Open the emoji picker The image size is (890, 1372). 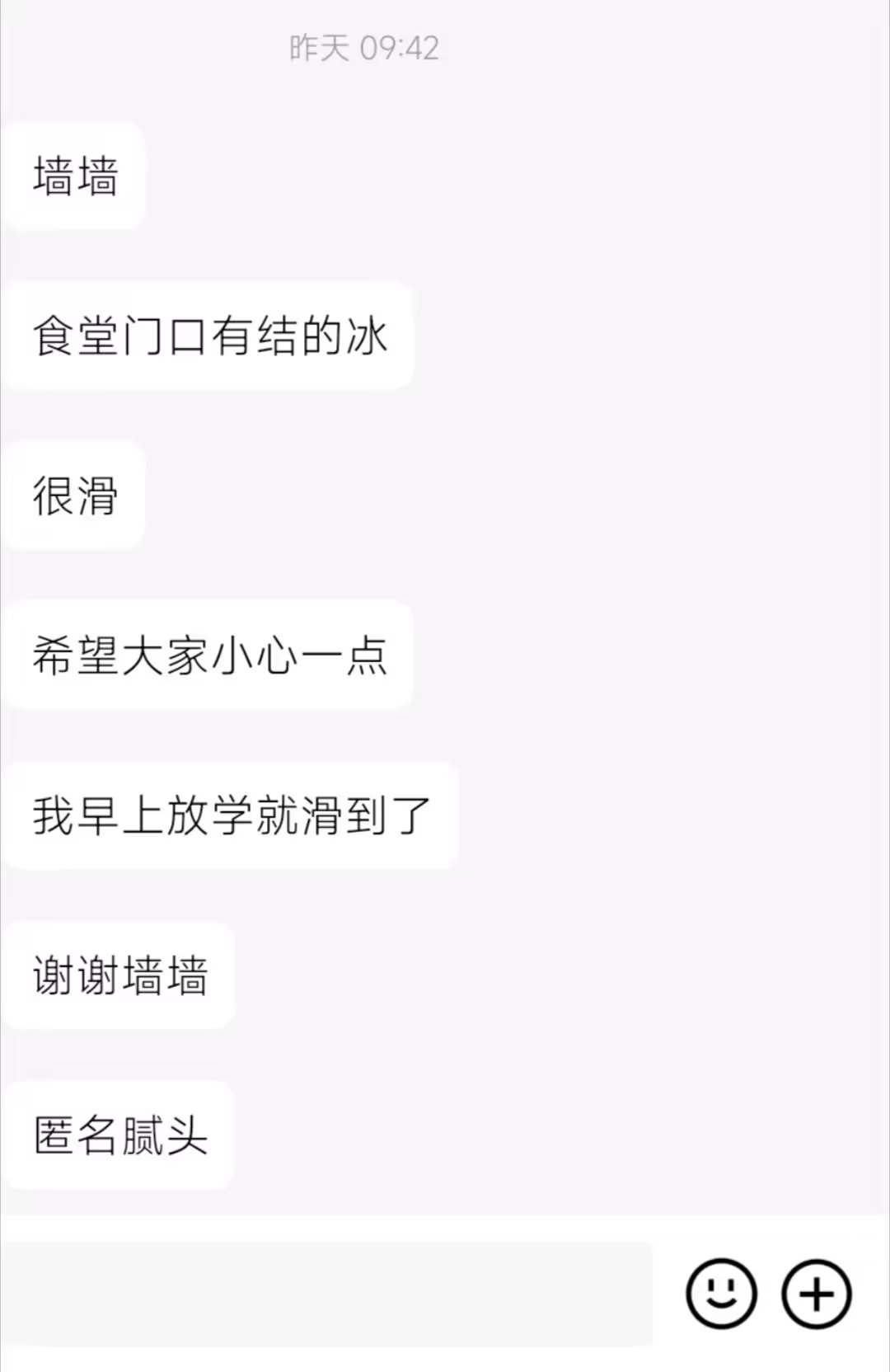pos(721,1294)
